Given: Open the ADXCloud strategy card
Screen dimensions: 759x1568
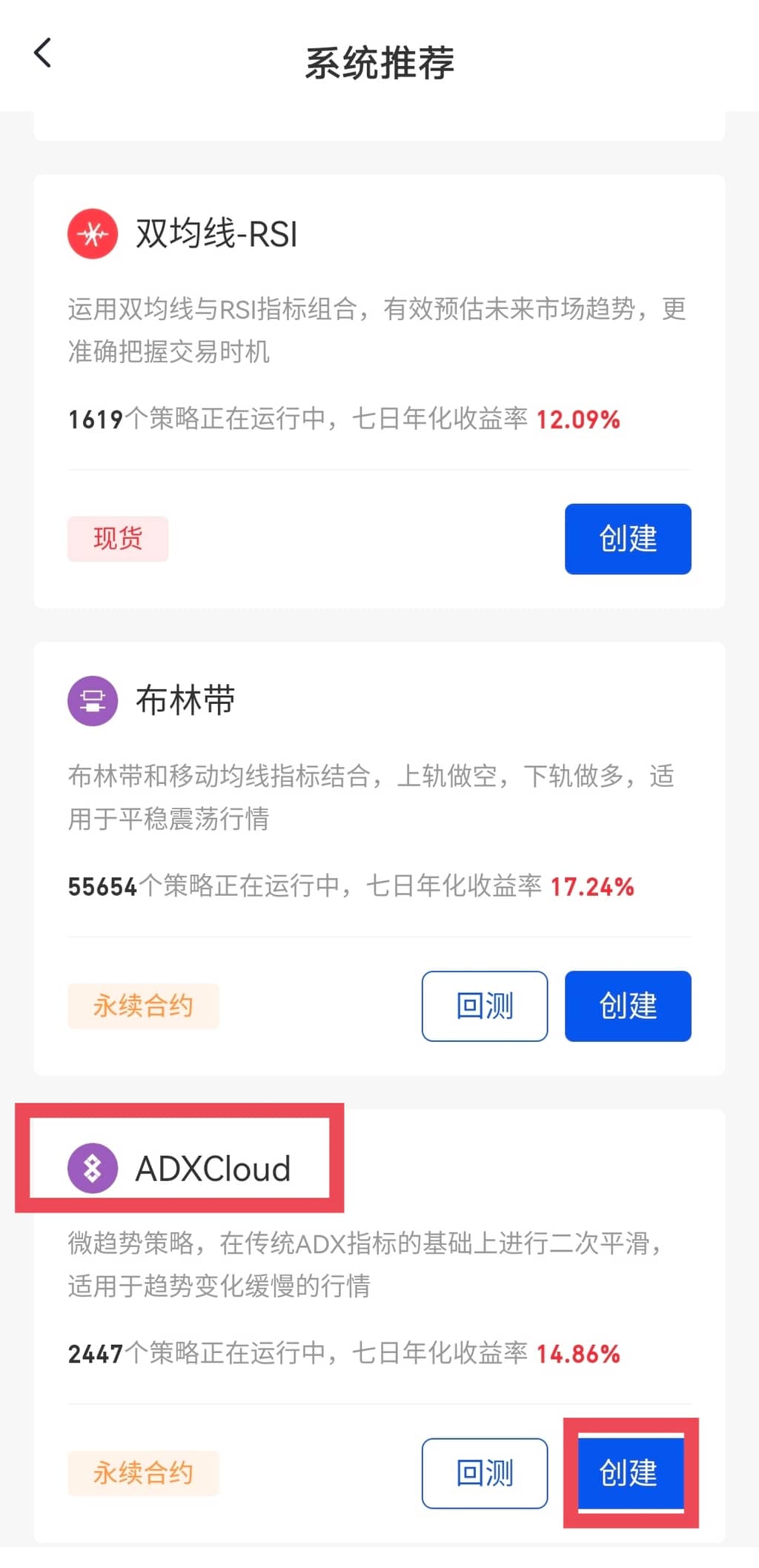Looking at the screenshot, I should [x=212, y=1169].
